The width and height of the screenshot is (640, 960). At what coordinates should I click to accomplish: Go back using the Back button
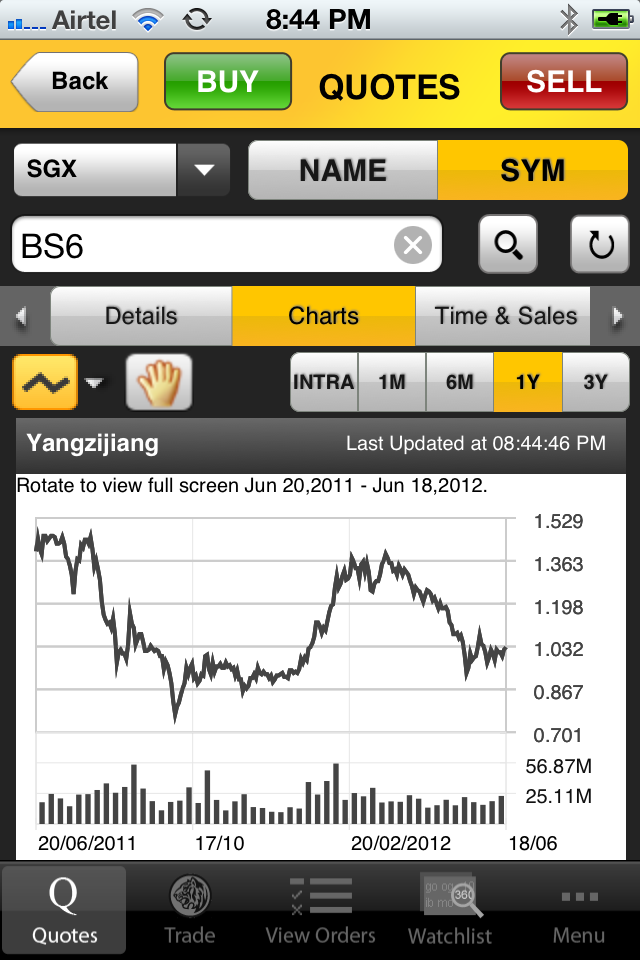(76, 82)
